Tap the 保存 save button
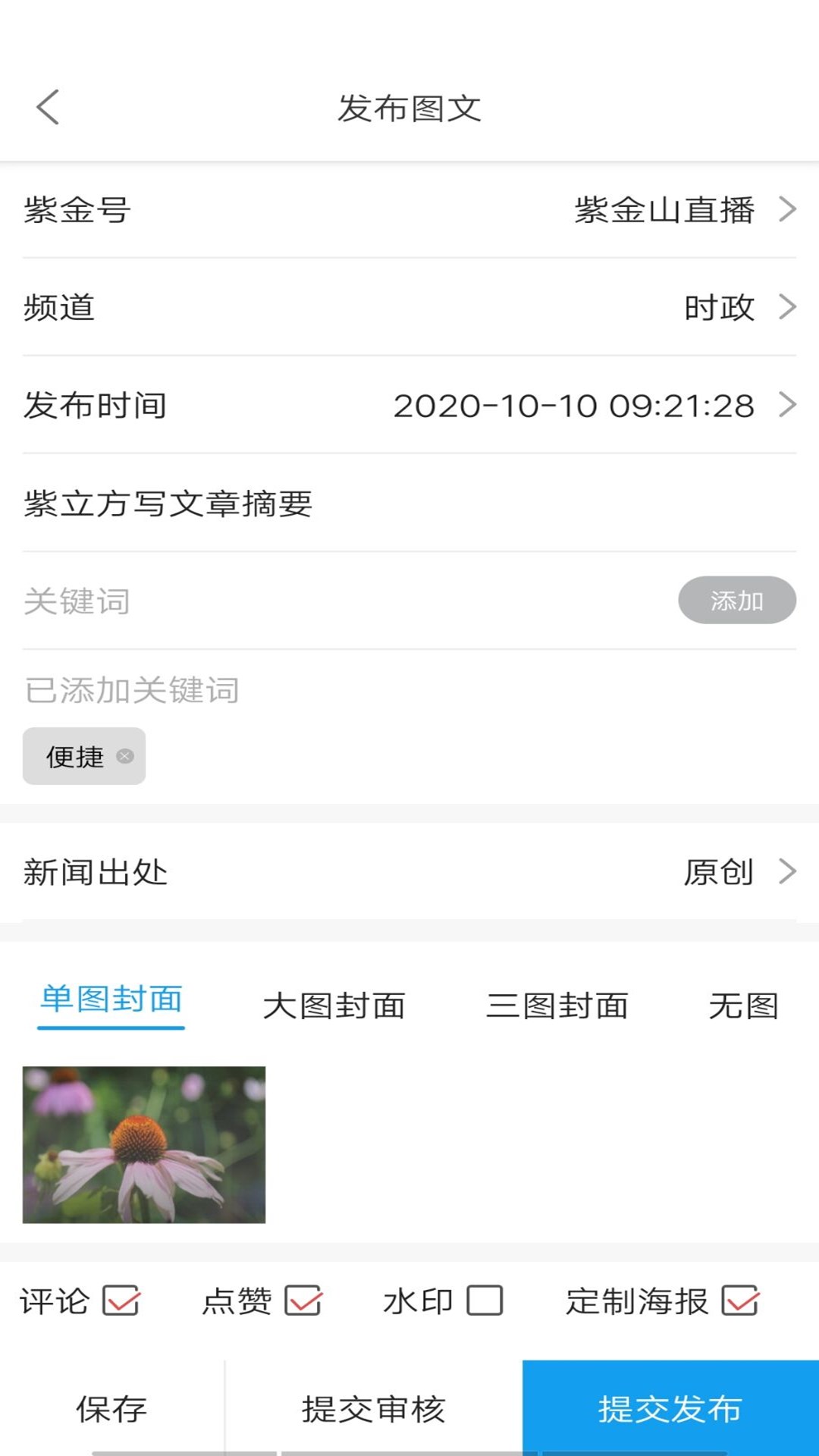Viewport: 819px width, 1456px height. click(111, 1410)
